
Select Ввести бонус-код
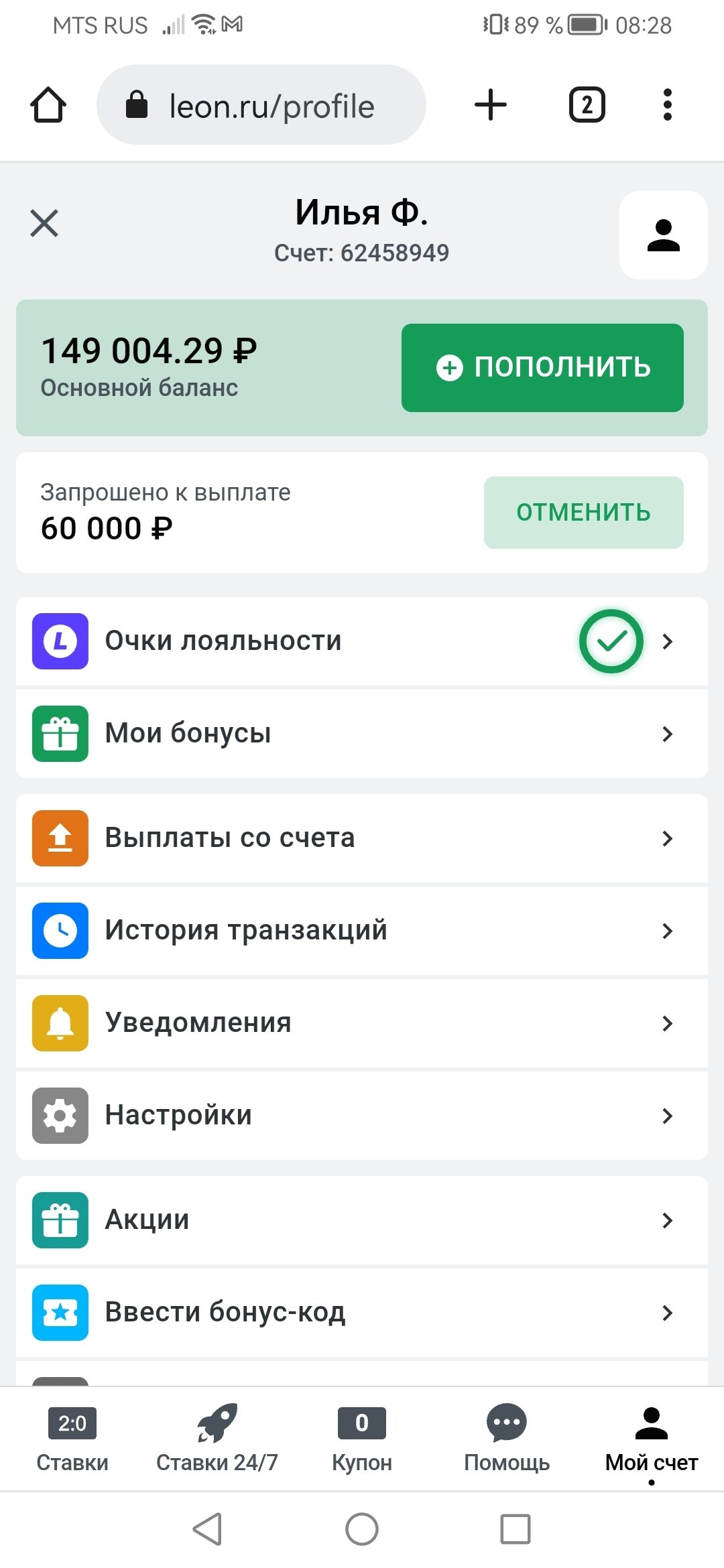pyautogui.click(x=362, y=1313)
